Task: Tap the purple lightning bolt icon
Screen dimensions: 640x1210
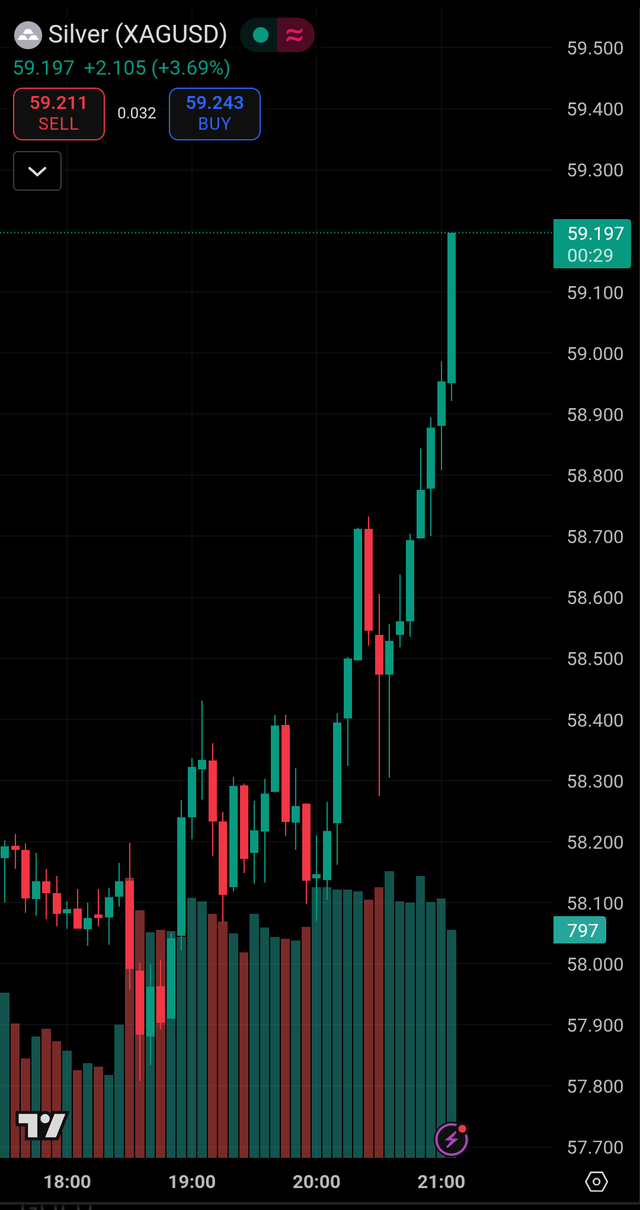Action: [x=451, y=1139]
